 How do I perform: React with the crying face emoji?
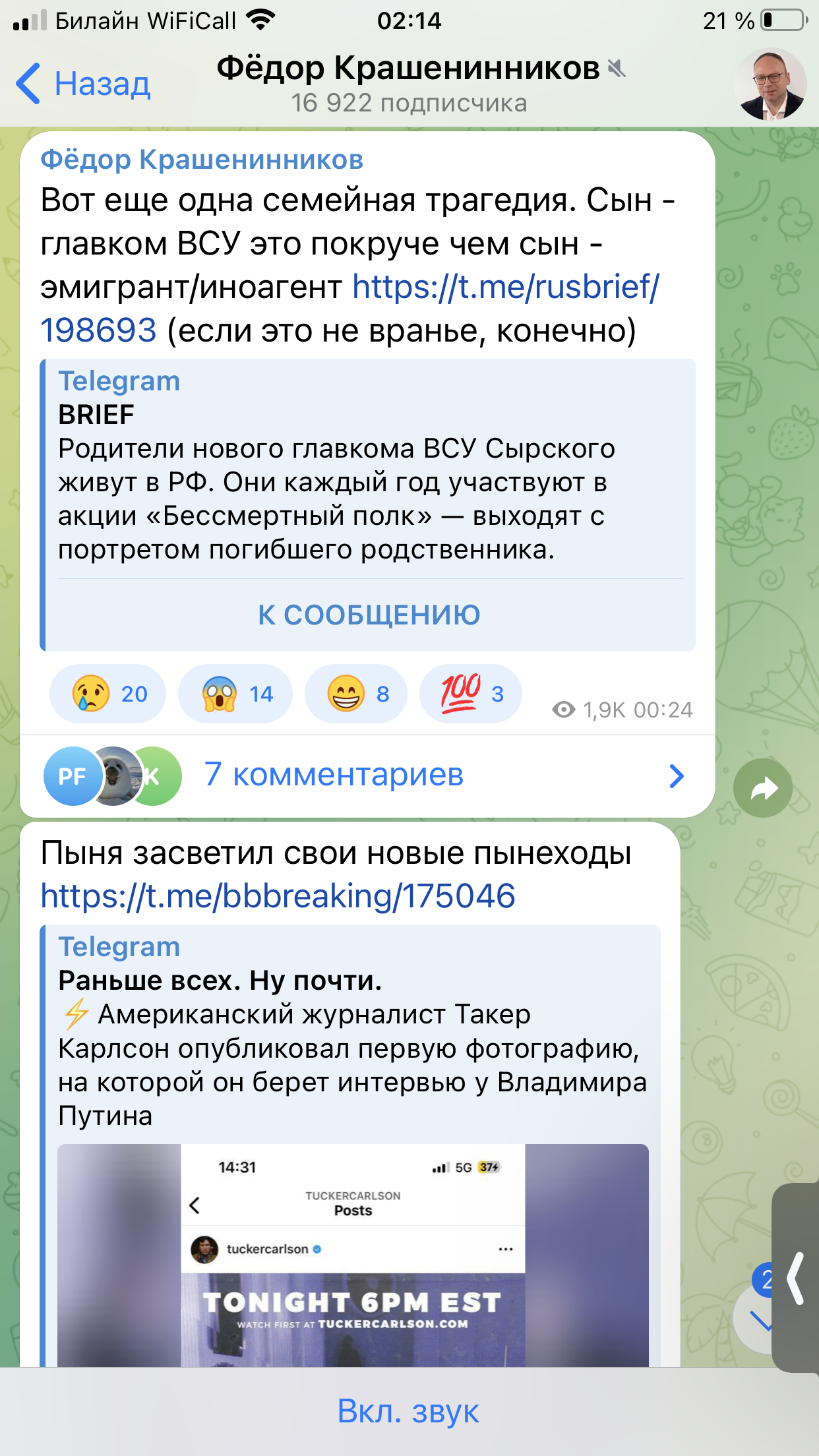point(108,694)
